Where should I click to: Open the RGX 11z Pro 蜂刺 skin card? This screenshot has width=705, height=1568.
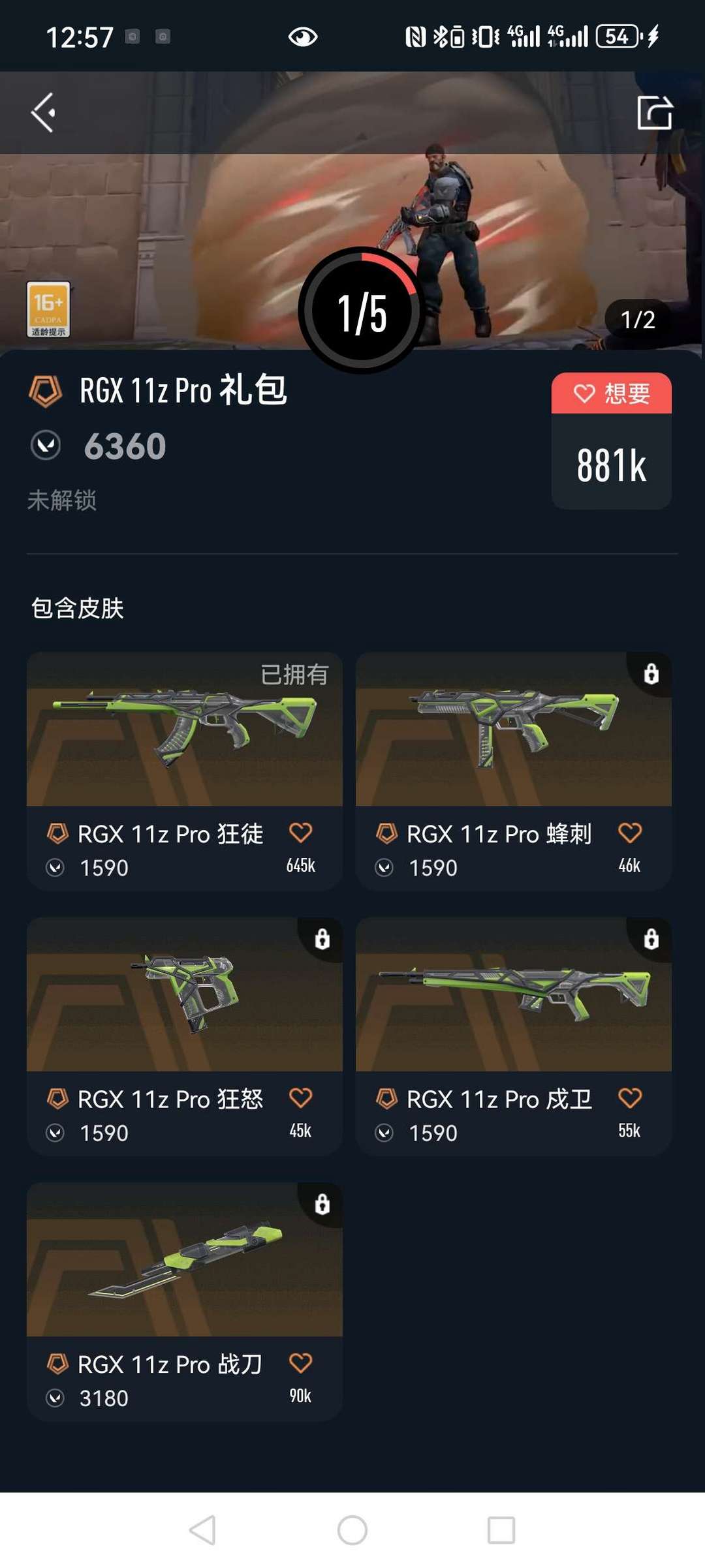(514, 771)
